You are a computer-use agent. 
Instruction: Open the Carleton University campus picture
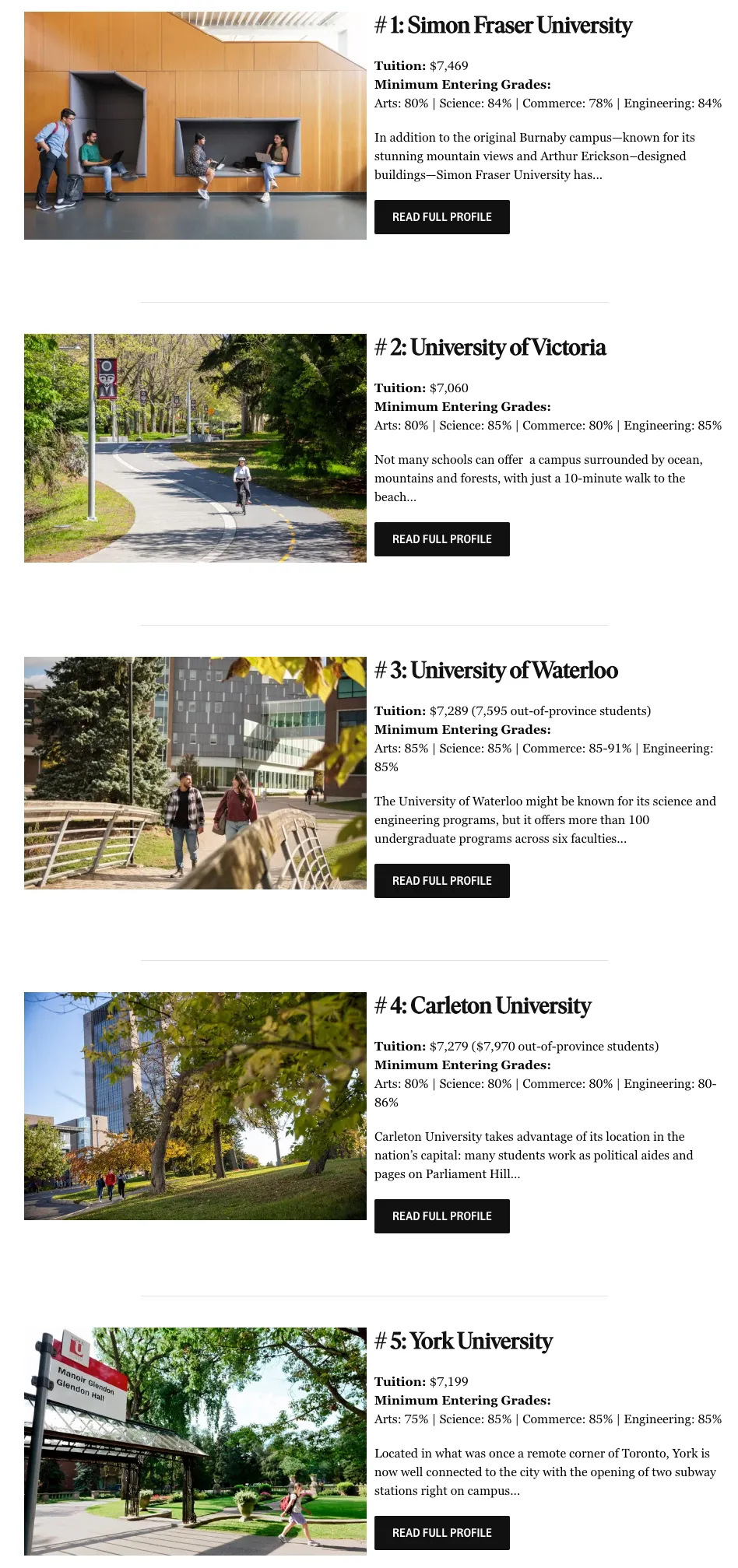pos(195,1106)
